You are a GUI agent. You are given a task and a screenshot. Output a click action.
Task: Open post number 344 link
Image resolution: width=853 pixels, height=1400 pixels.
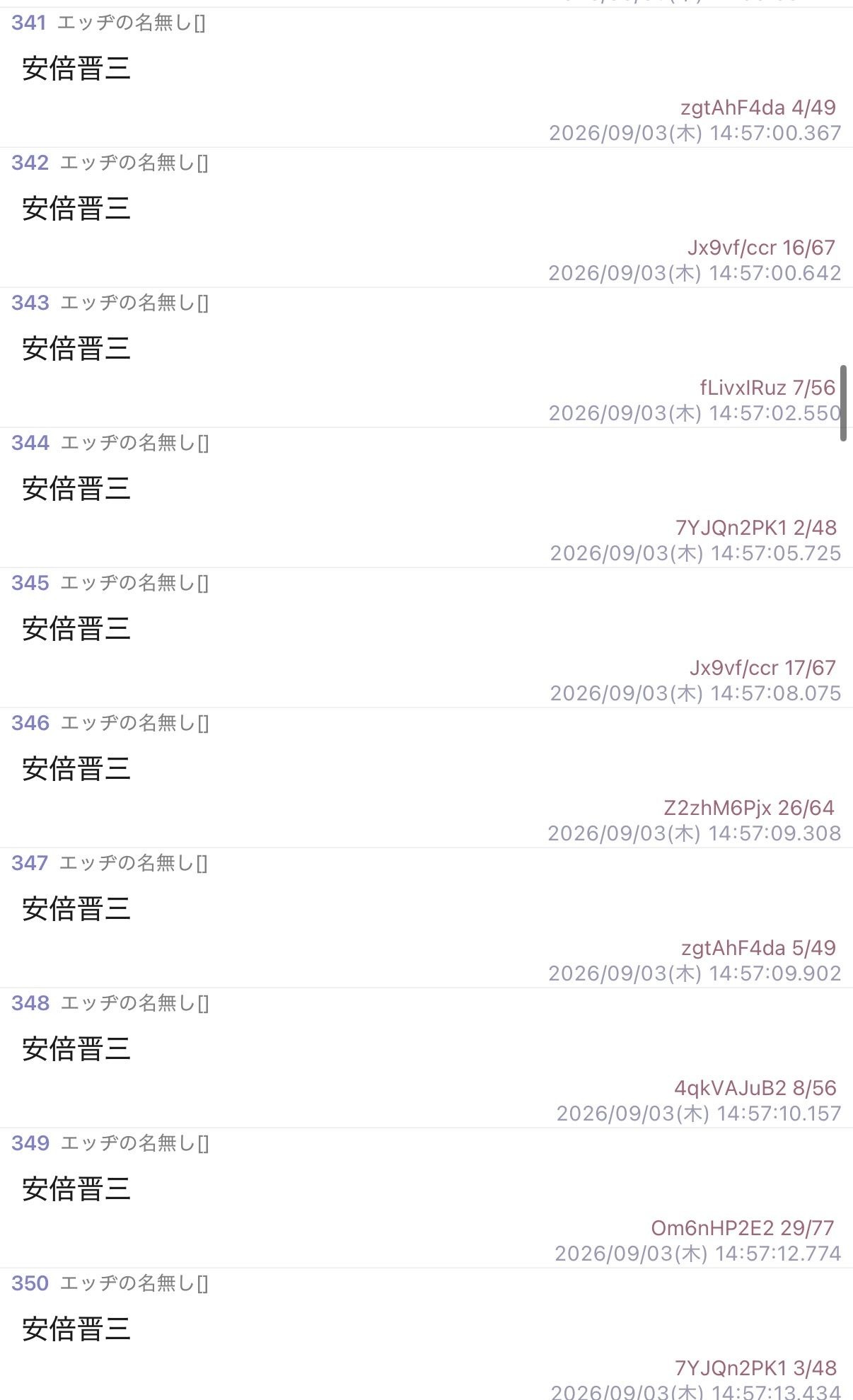[30, 443]
